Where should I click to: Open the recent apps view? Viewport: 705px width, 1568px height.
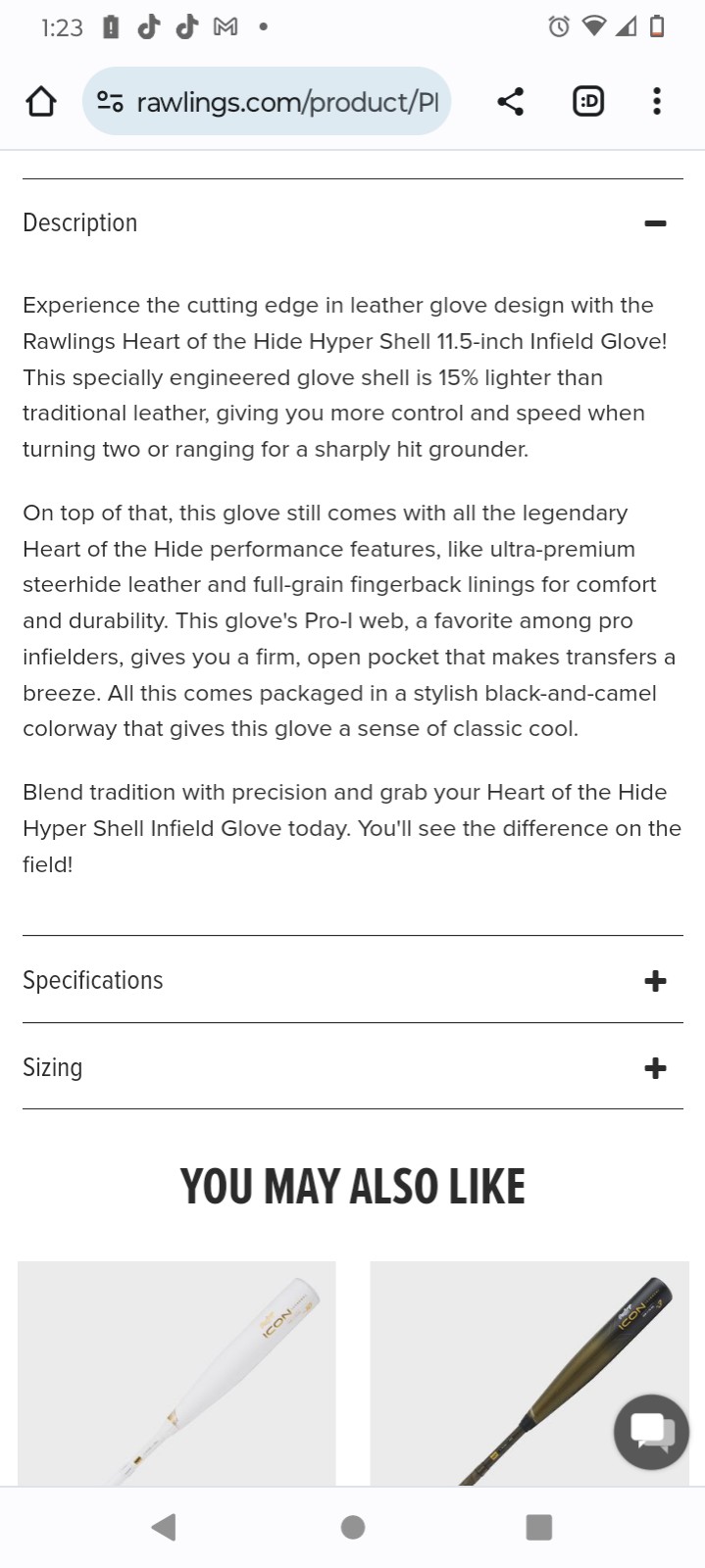[538, 1527]
